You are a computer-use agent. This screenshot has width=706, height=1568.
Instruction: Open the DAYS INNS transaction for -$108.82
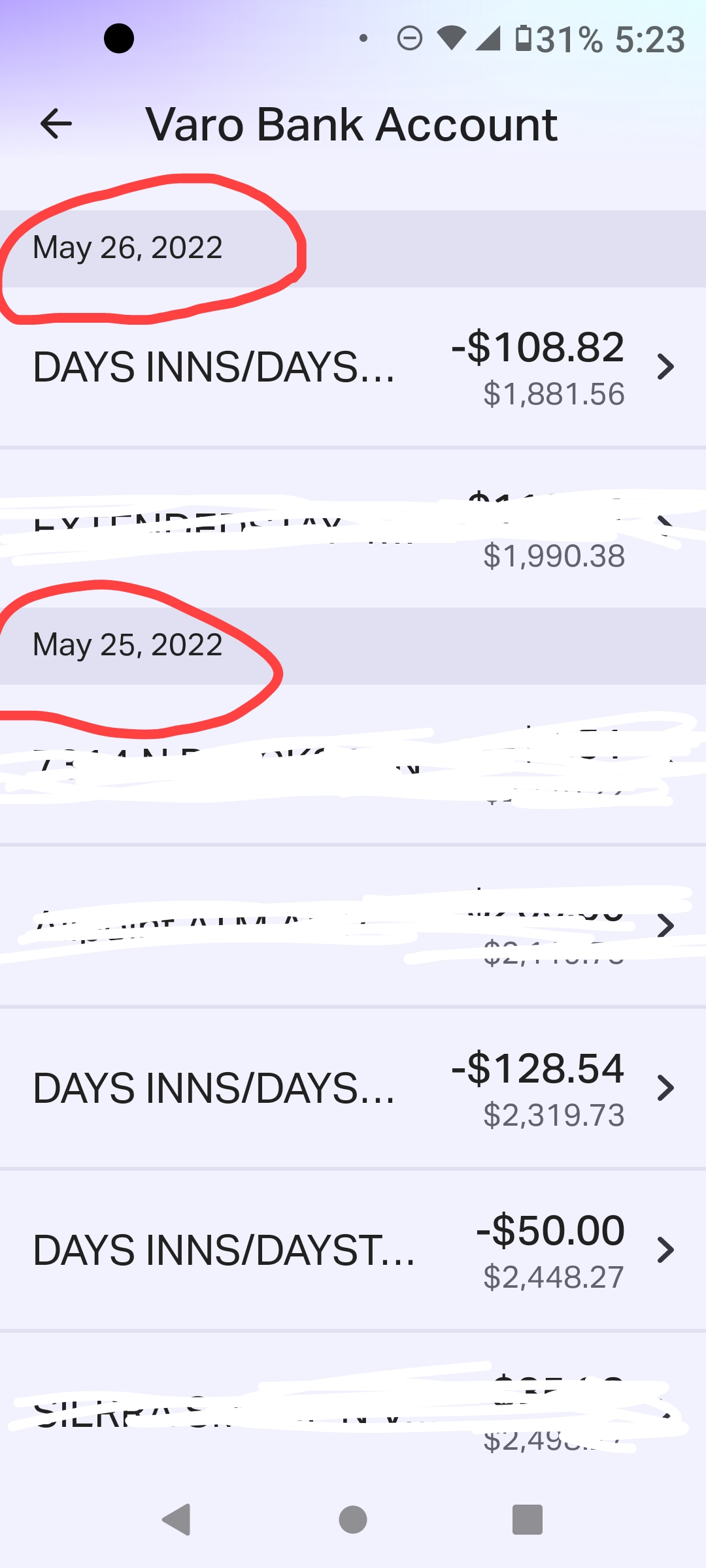click(x=353, y=368)
